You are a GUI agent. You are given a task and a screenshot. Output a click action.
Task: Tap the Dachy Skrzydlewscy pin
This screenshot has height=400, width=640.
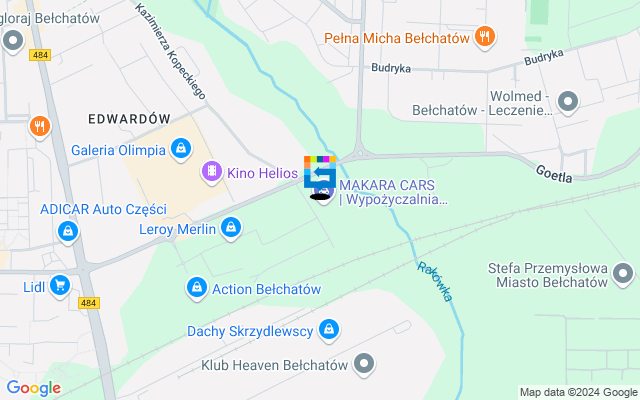point(329,330)
